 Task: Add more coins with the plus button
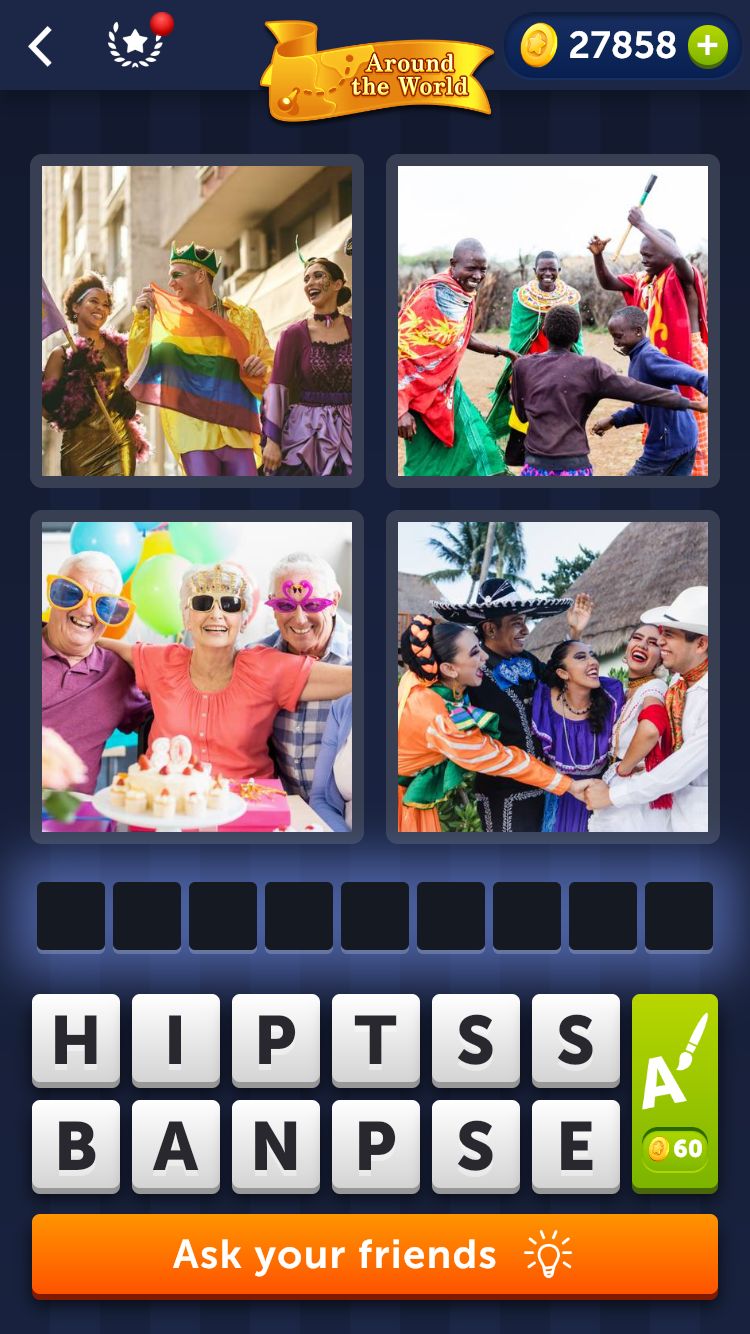pos(707,46)
